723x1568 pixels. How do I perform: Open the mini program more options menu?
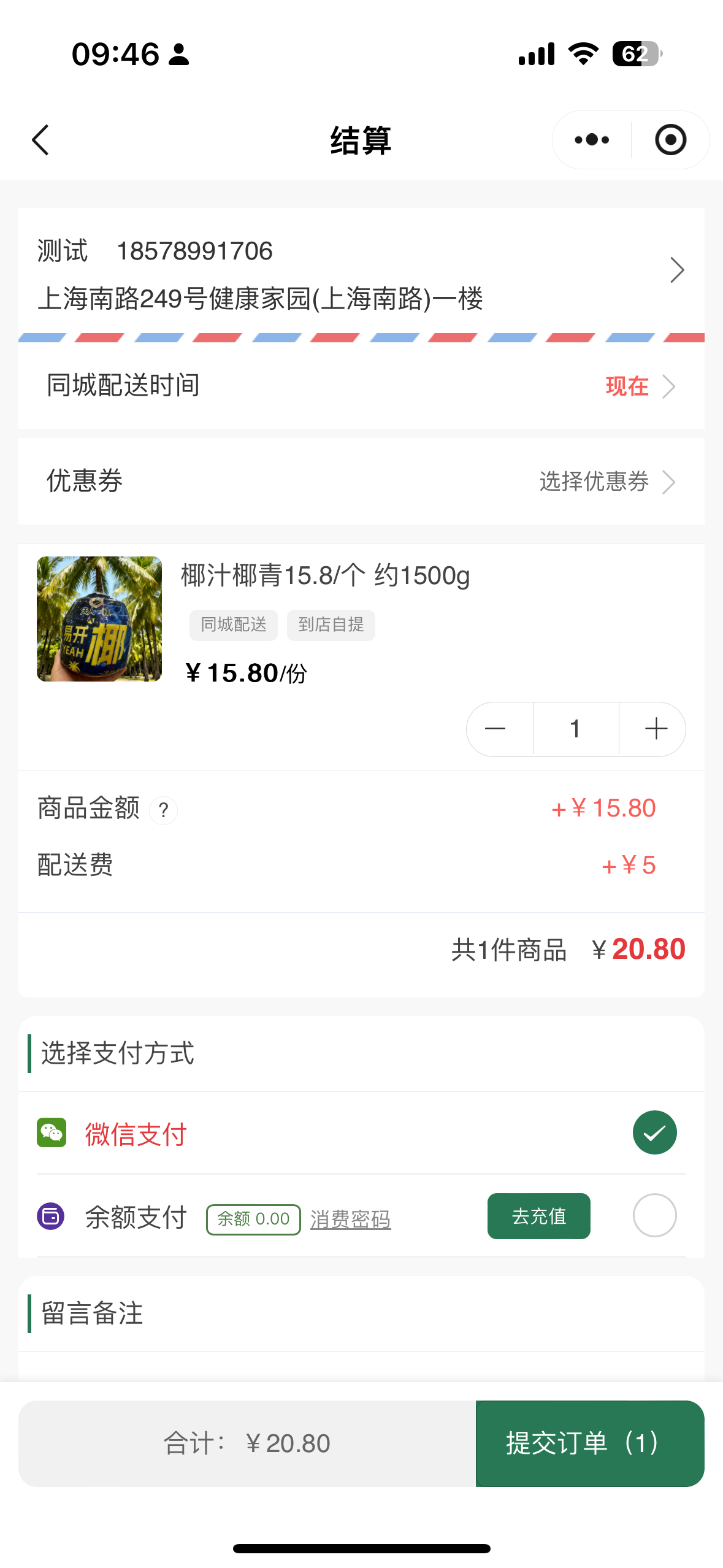coord(592,140)
